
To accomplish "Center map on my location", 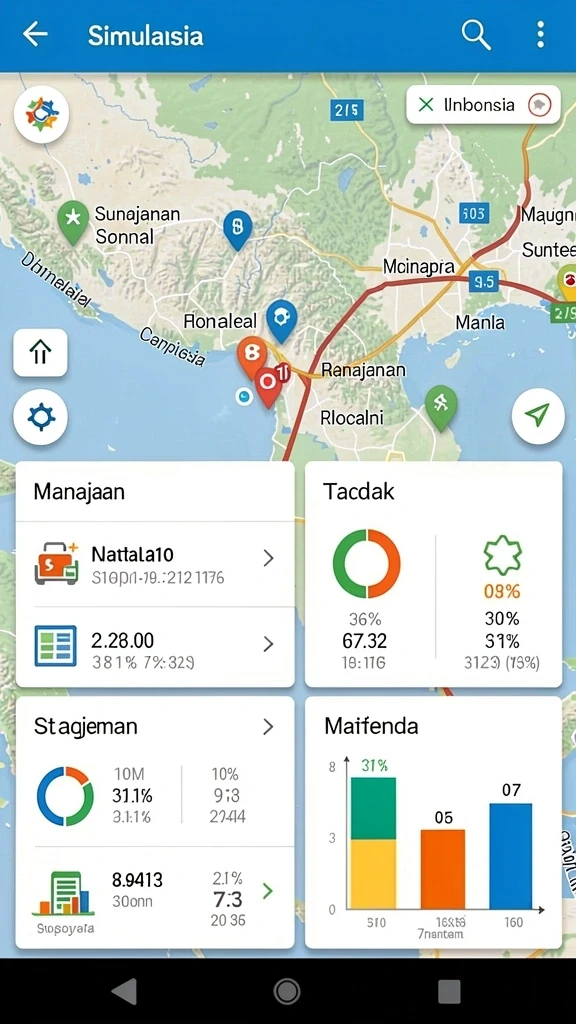I will tap(537, 416).
